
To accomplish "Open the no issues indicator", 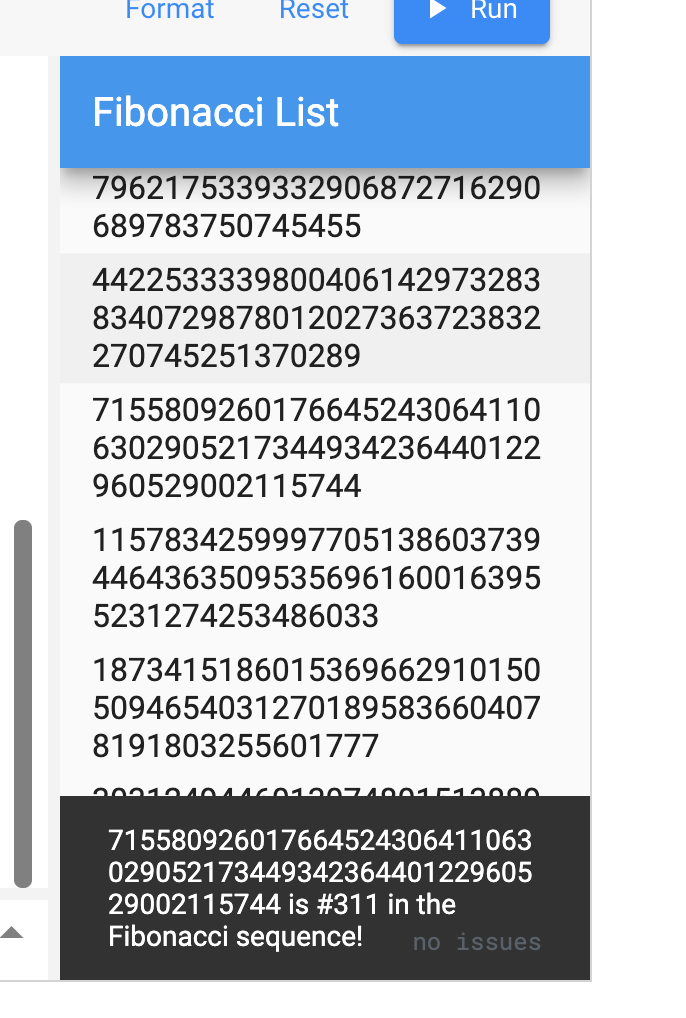I will (477, 942).
